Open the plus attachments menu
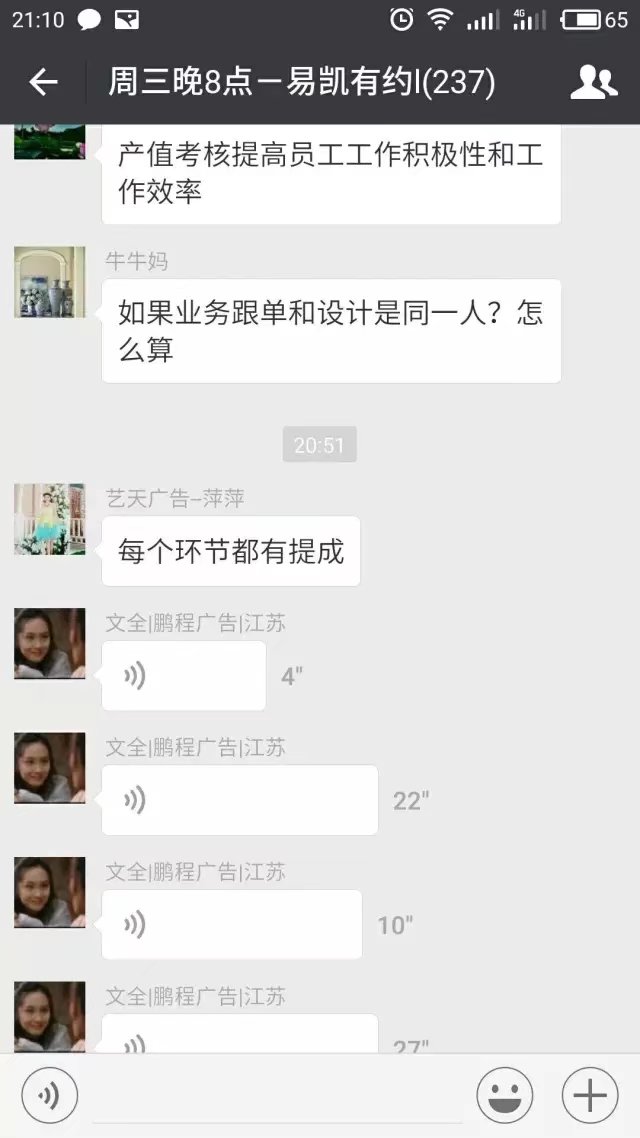 (x=590, y=1096)
